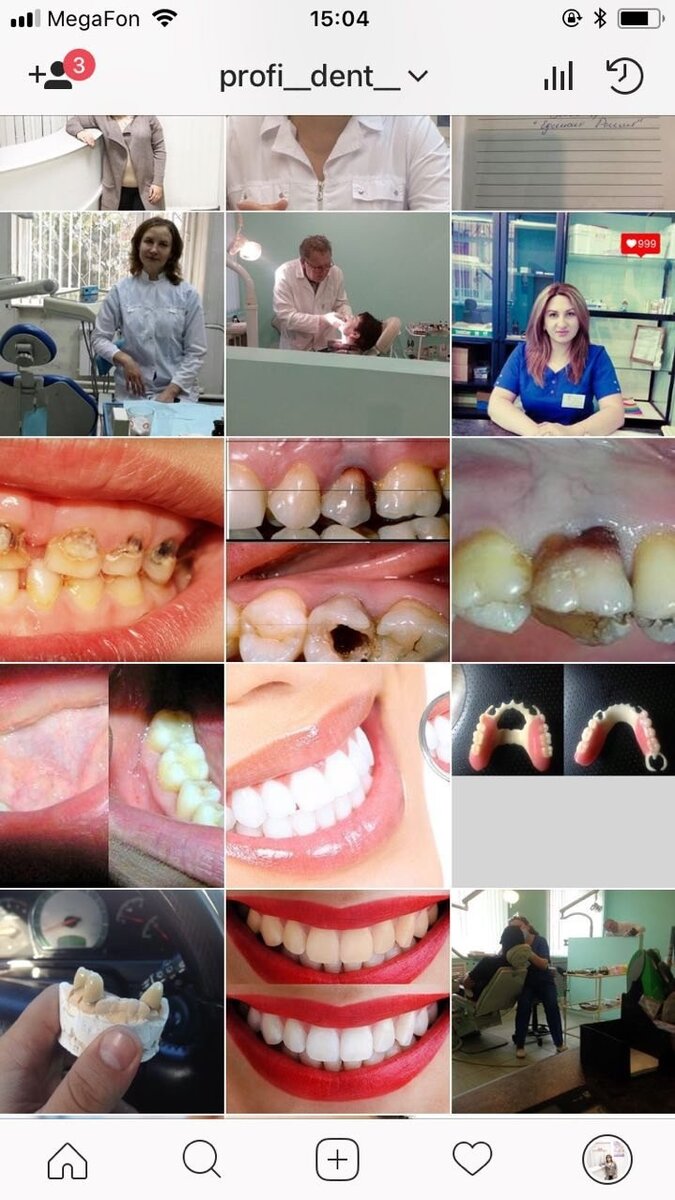The image size is (675, 1200).
Task: Open the profile avatar tab
Action: [607, 1160]
